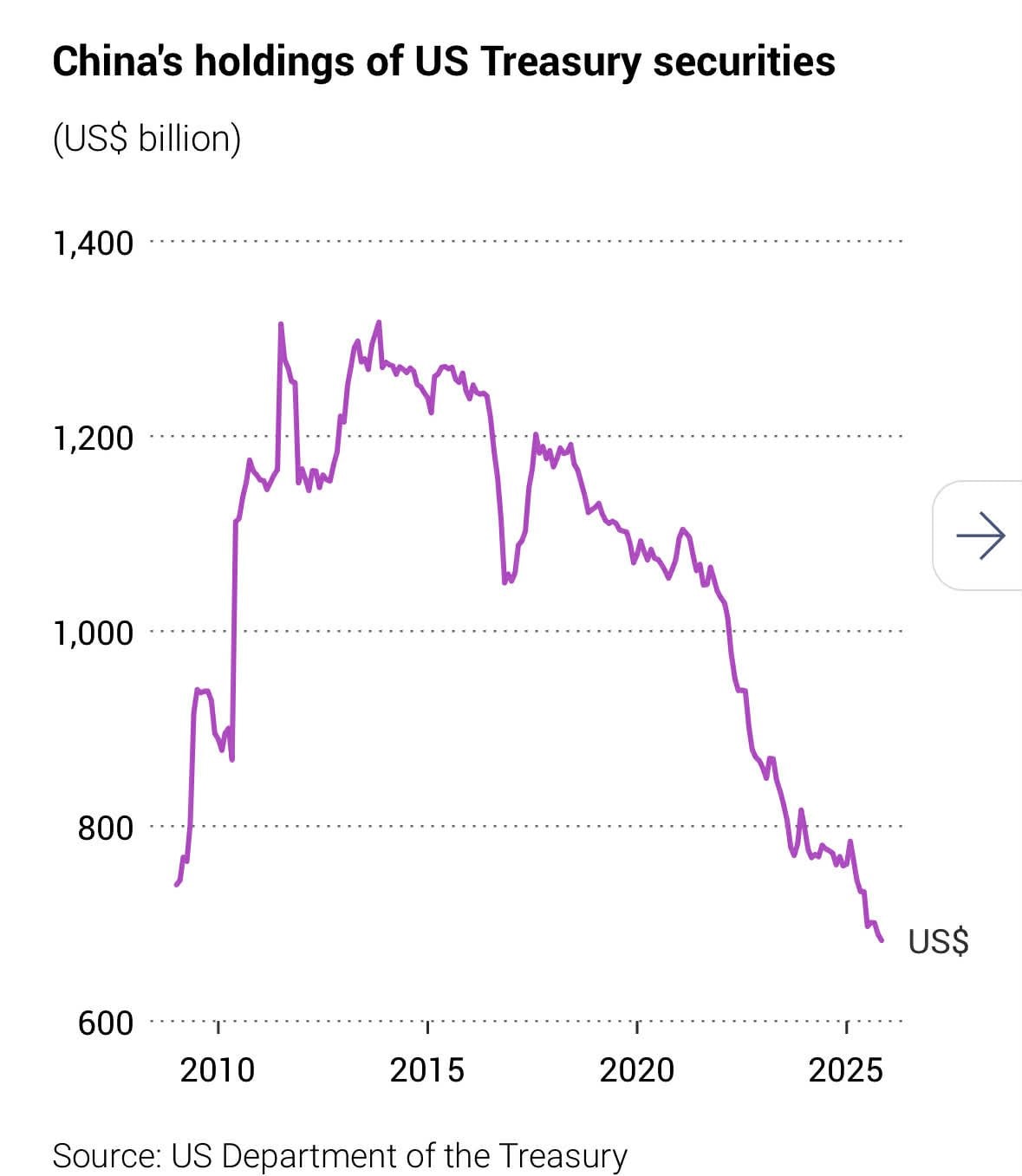Go to the next chart with the arrow
Image resolution: width=1022 pixels, height=1176 pixels.
980,536
